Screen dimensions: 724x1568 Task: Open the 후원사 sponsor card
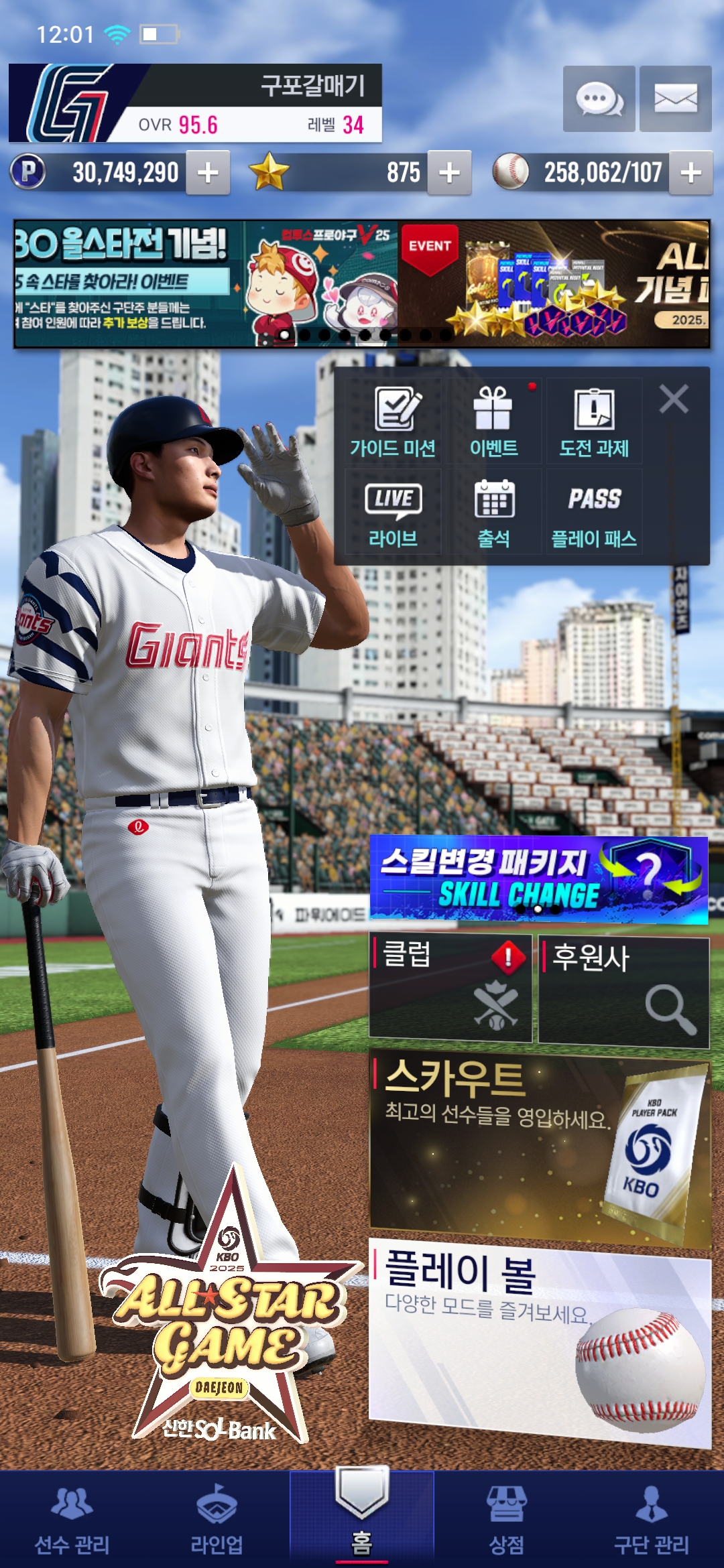(x=623, y=992)
